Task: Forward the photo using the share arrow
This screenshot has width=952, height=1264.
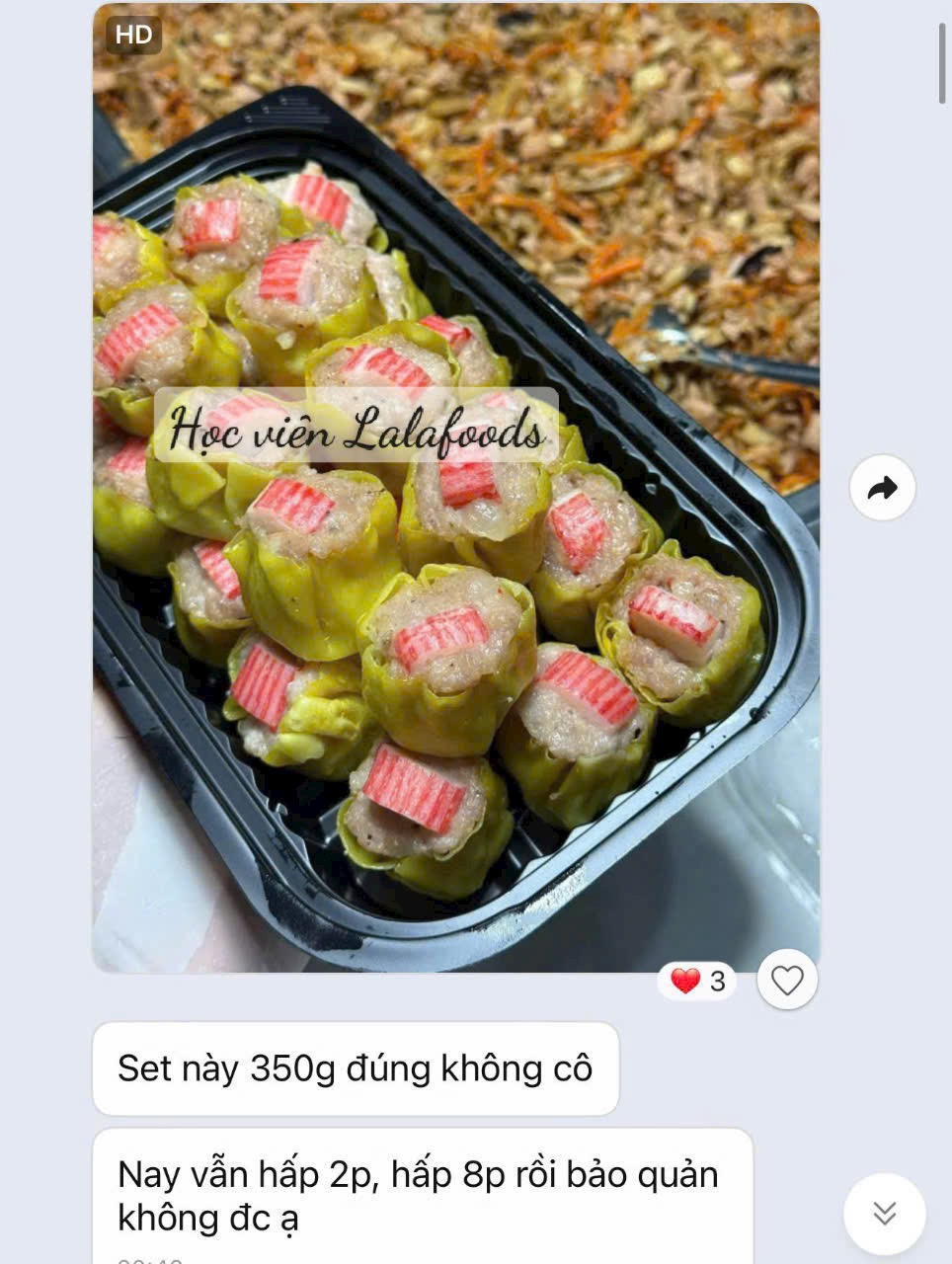Action: point(883,488)
